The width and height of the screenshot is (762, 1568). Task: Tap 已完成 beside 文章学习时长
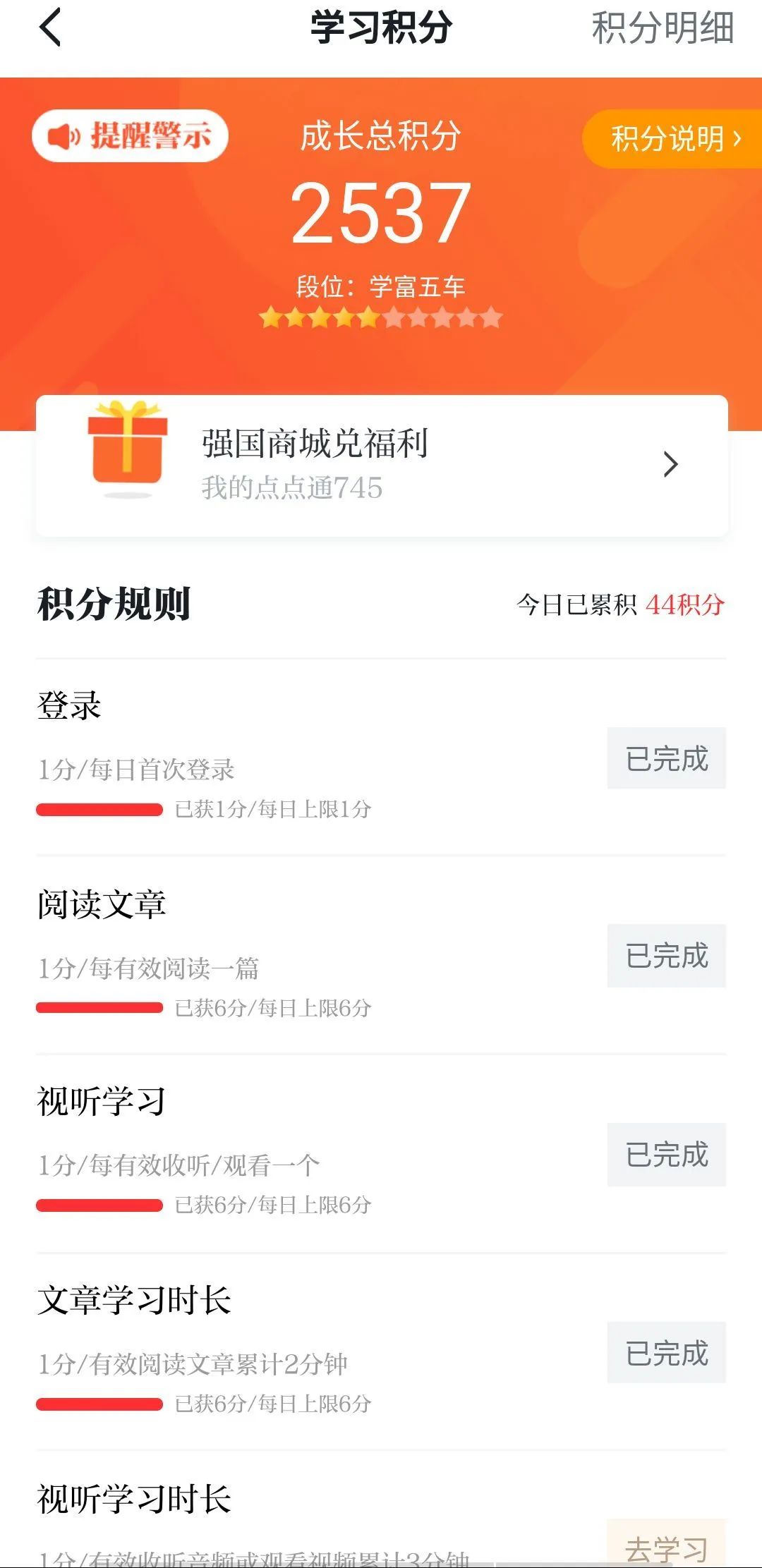tap(666, 1354)
